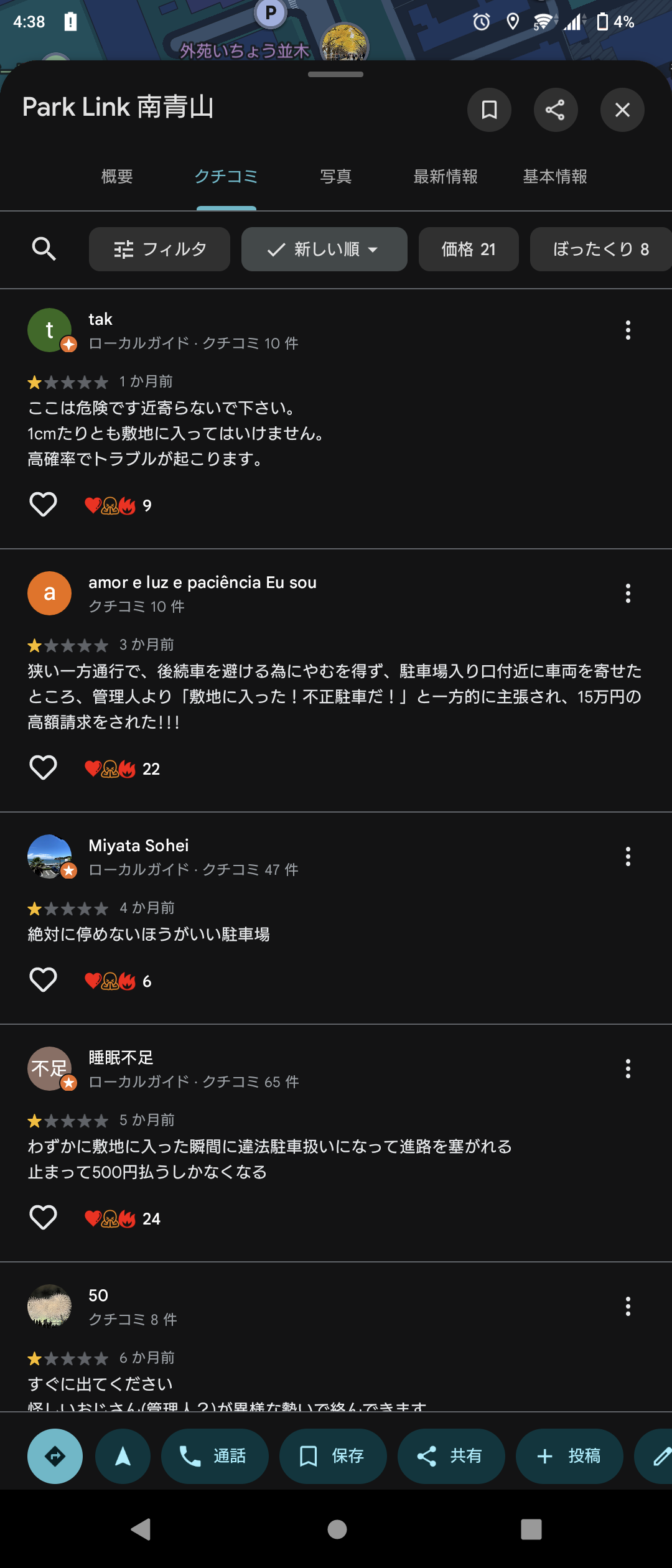Select the ぼったくり 8 chip
Image resolution: width=672 pixels, height=1568 pixels.
click(601, 249)
